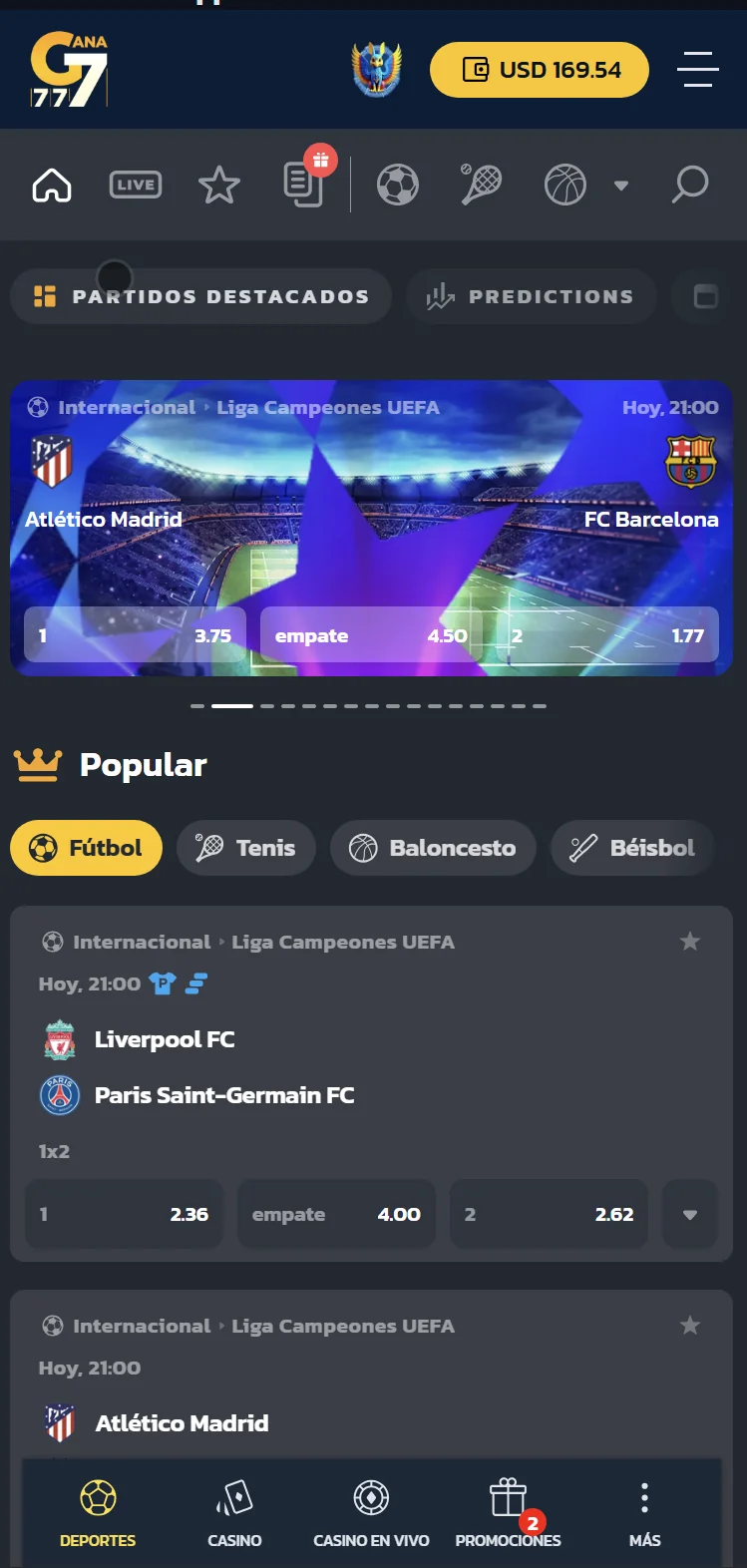This screenshot has width=747, height=1568.
Task: Switch to Predictions tab
Action: pos(531,296)
